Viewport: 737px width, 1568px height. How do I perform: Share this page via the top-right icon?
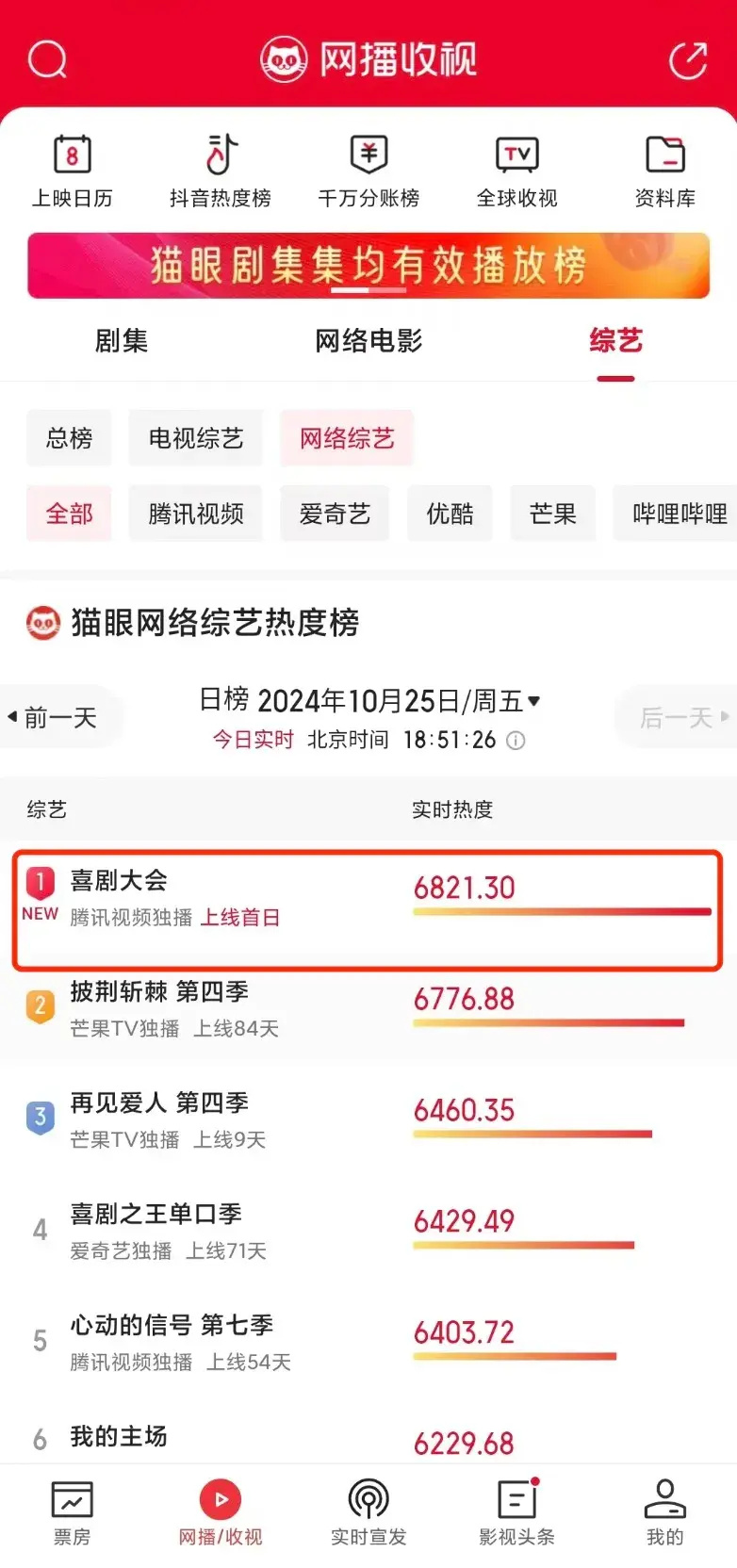click(x=688, y=60)
